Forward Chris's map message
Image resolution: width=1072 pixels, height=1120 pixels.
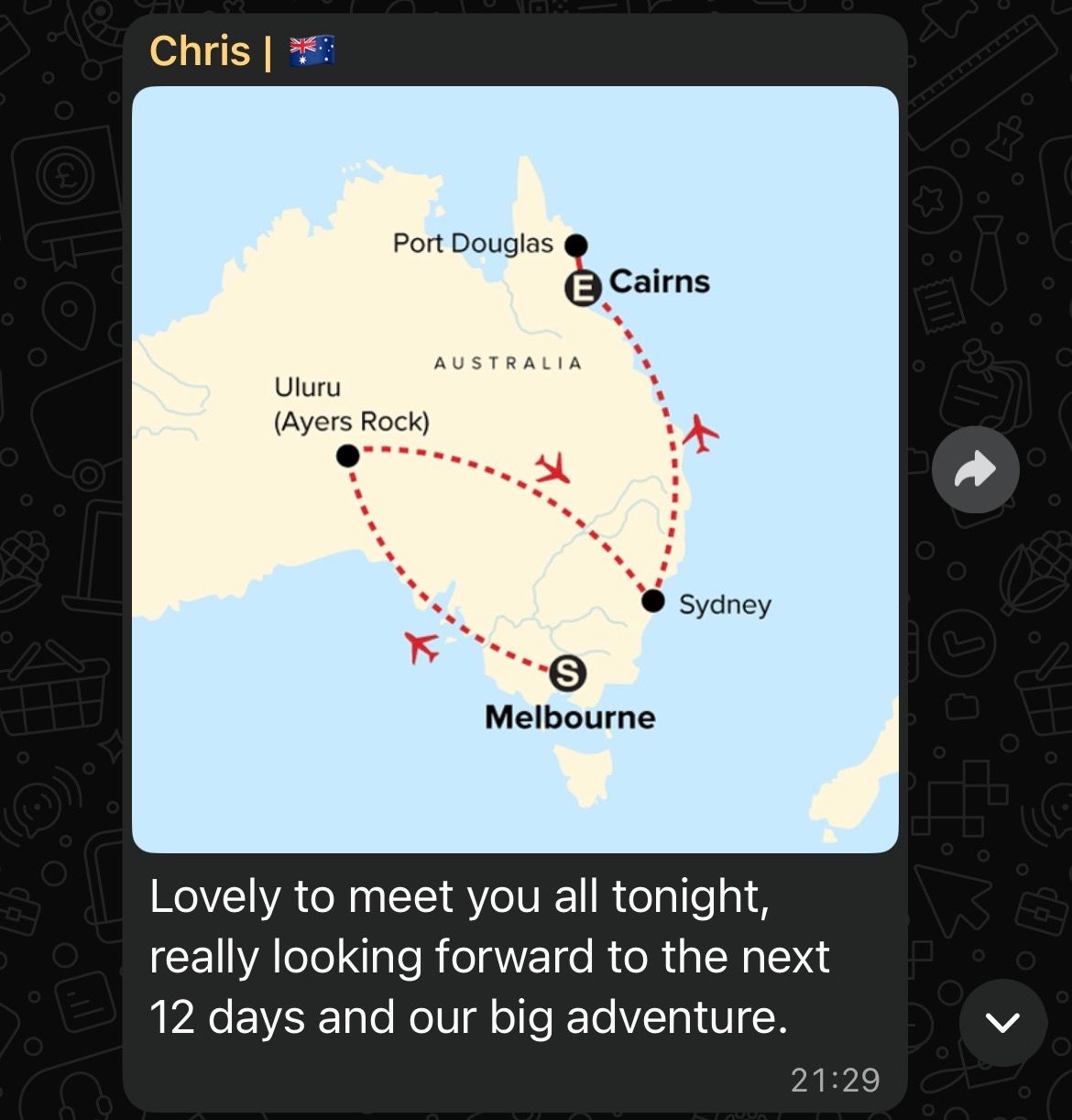pyautogui.click(x=975, y=469)
